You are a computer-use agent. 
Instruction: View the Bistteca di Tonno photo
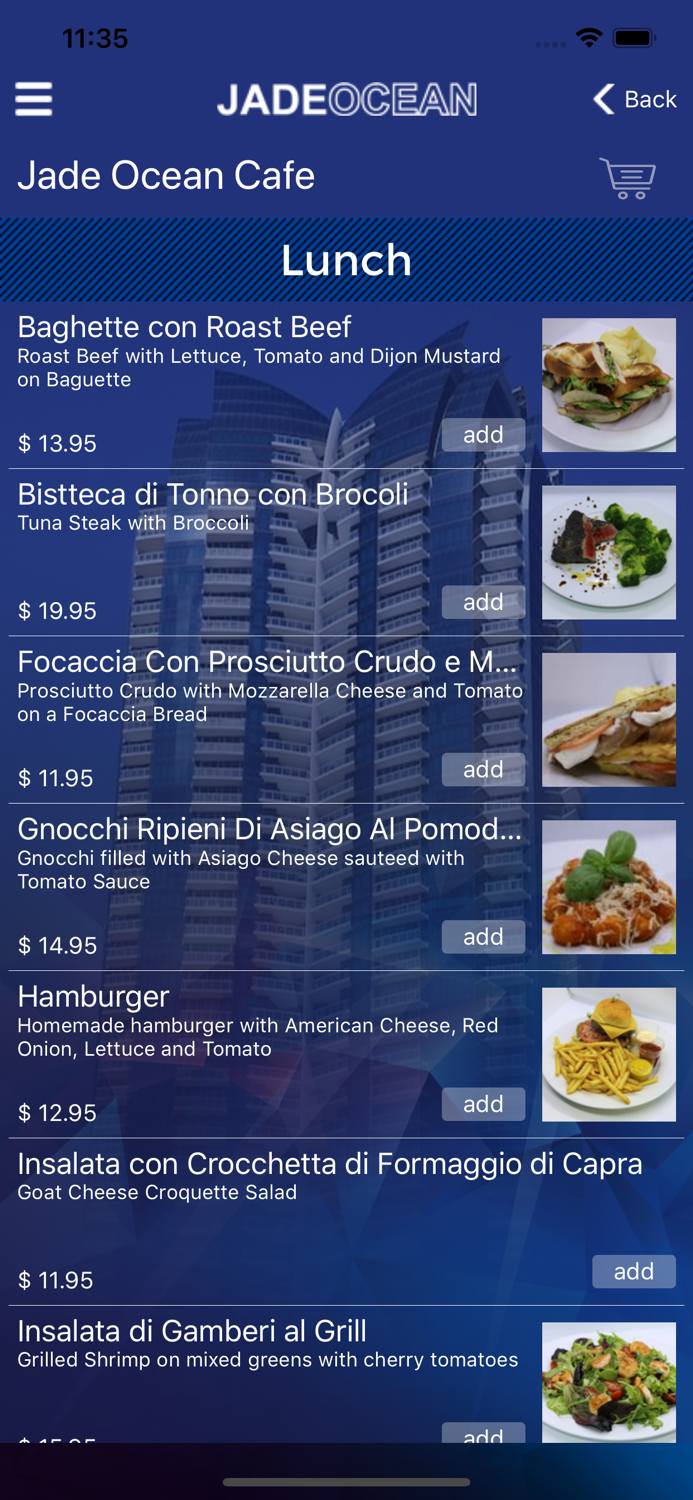[x=609, y=552]
